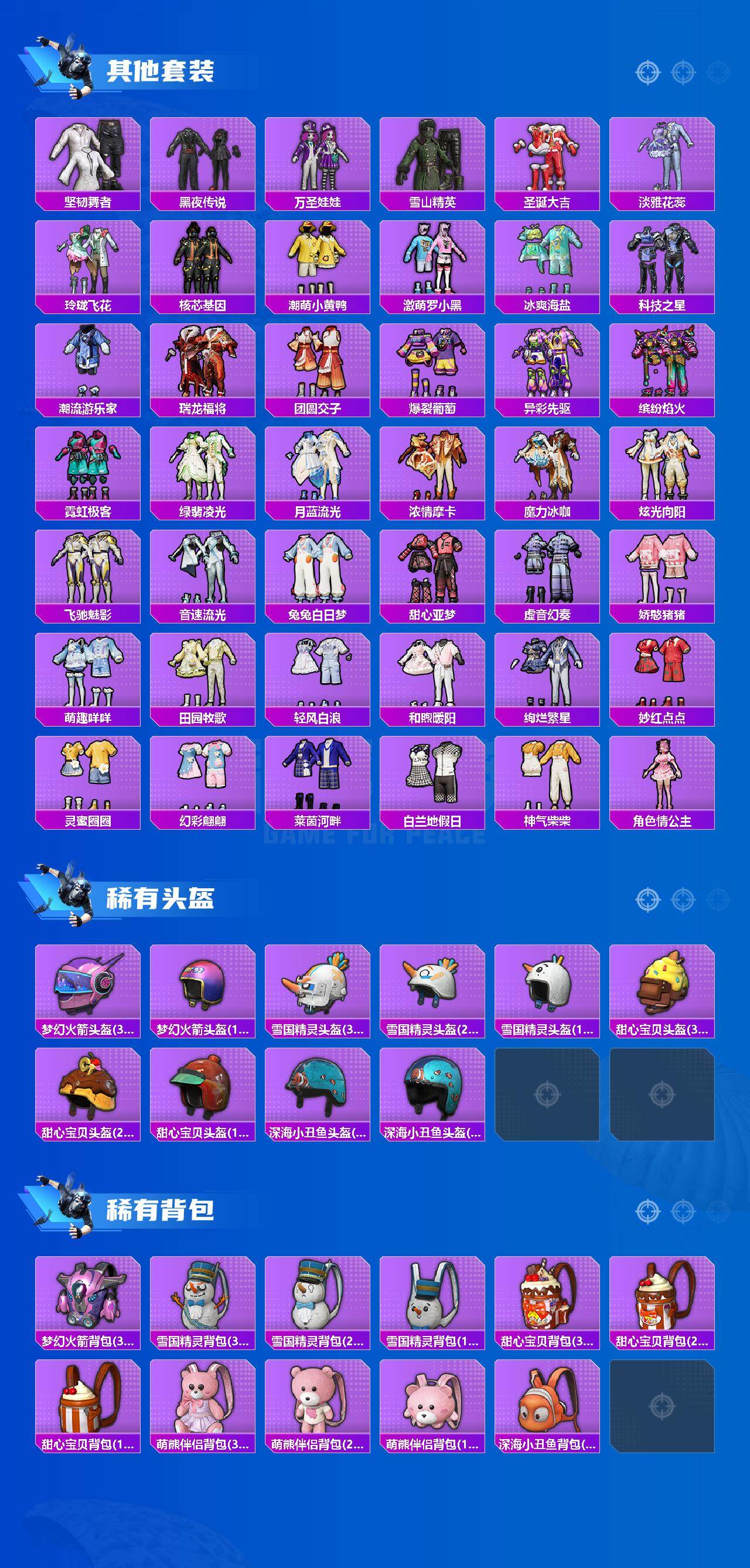750x1568 pixels.
Task: Select the 萌熊伴侣背包 pink bear backpack
Action: tap(203, 1400)
